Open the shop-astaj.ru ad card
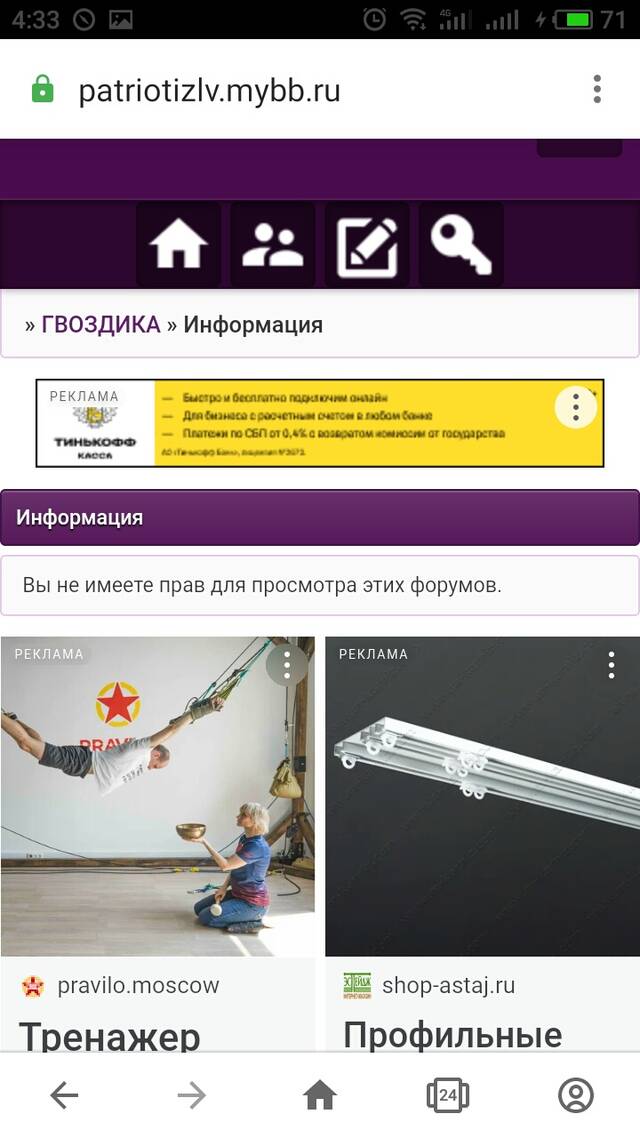The height and width of the screenshot is (1138, 640). pyautogui.click(x=483, y=844)
